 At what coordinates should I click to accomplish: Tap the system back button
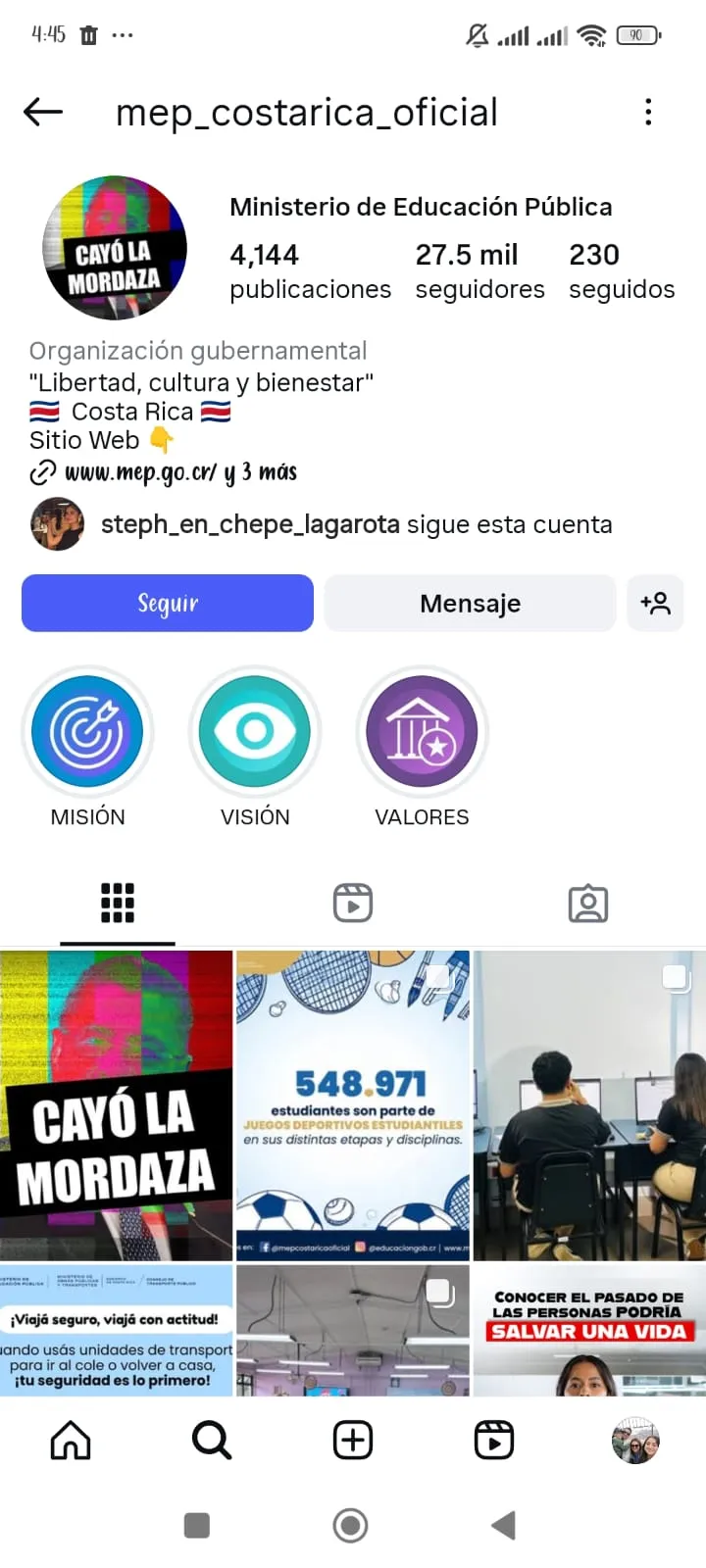pyautogui.click(x=504, y=1525)
